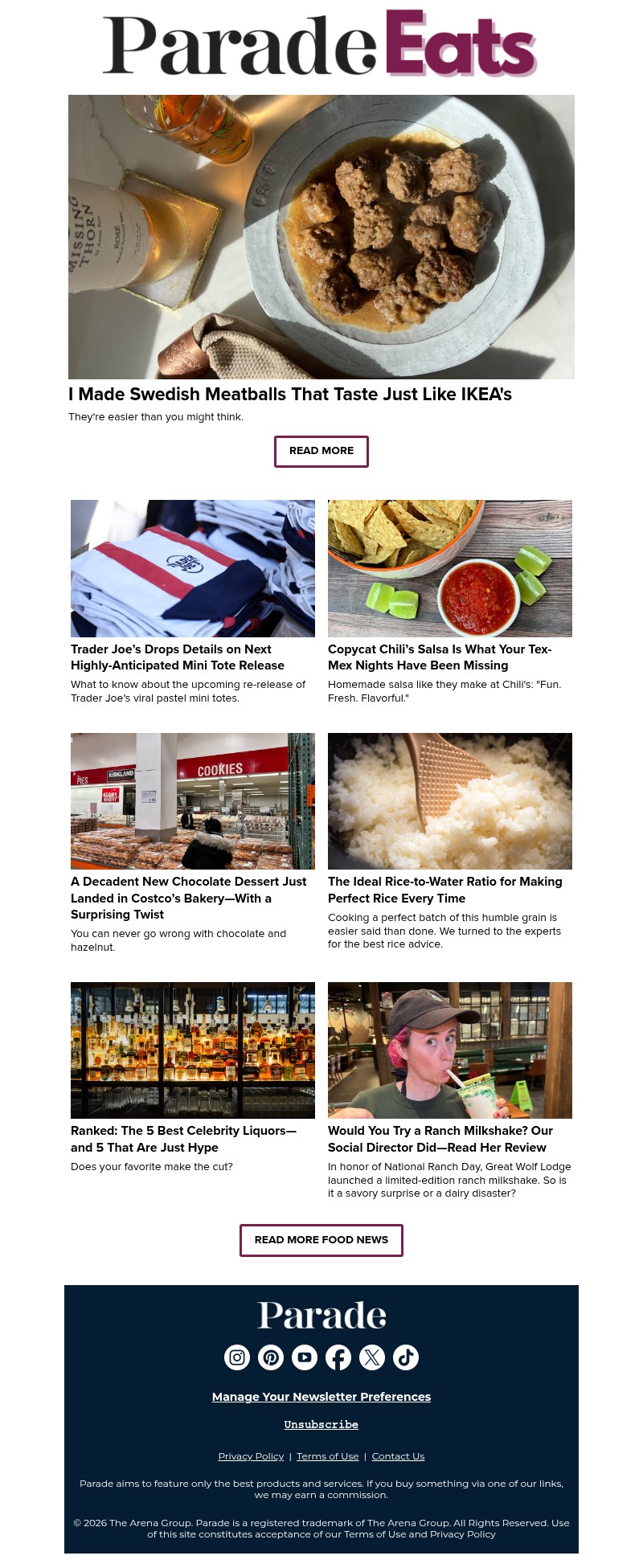Open the Privacy Policy link
Viewport: 643px width, 1568px height.
click(x=251, y=1455)
